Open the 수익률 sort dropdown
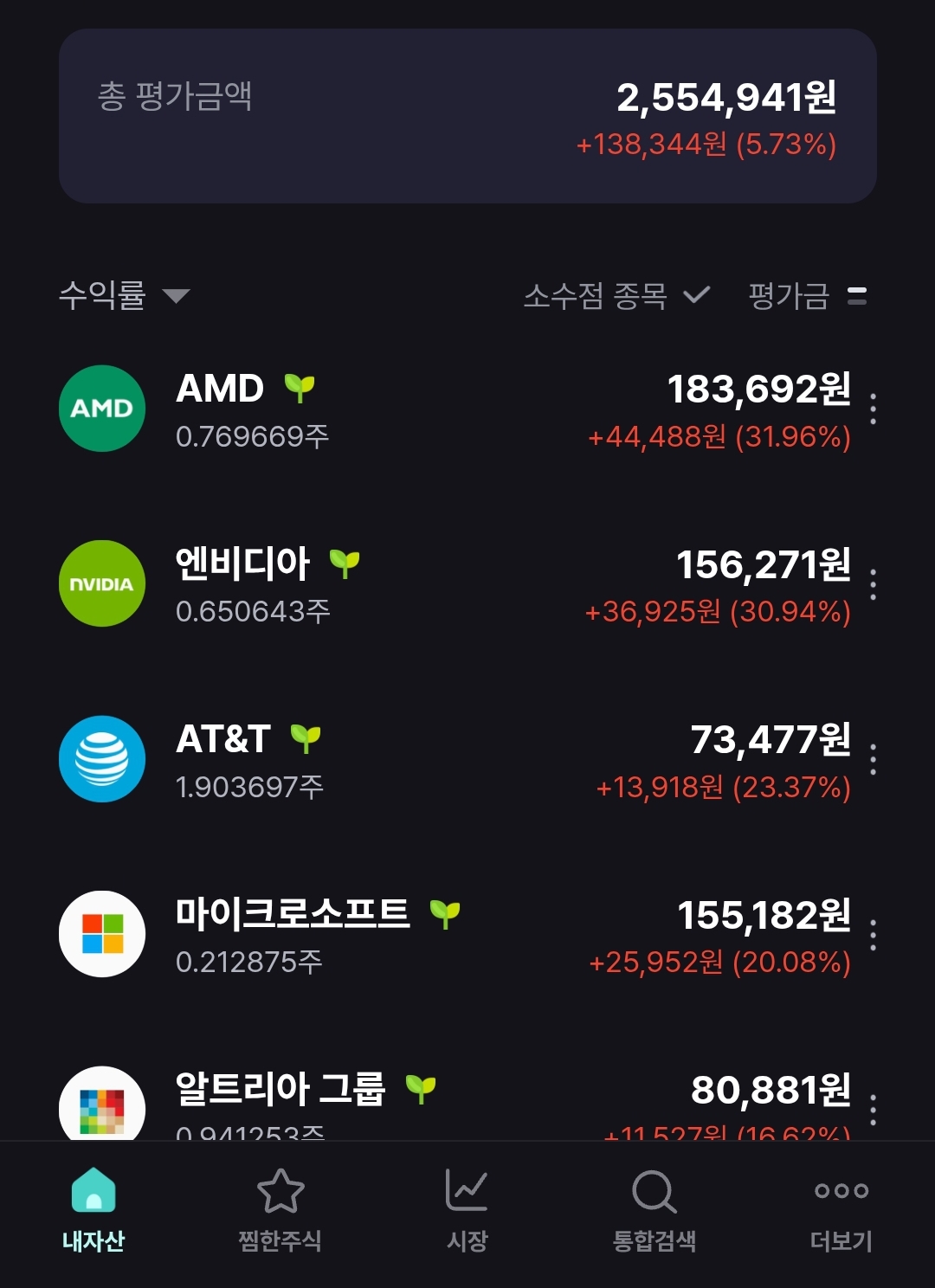 click(x=124, y=296)
